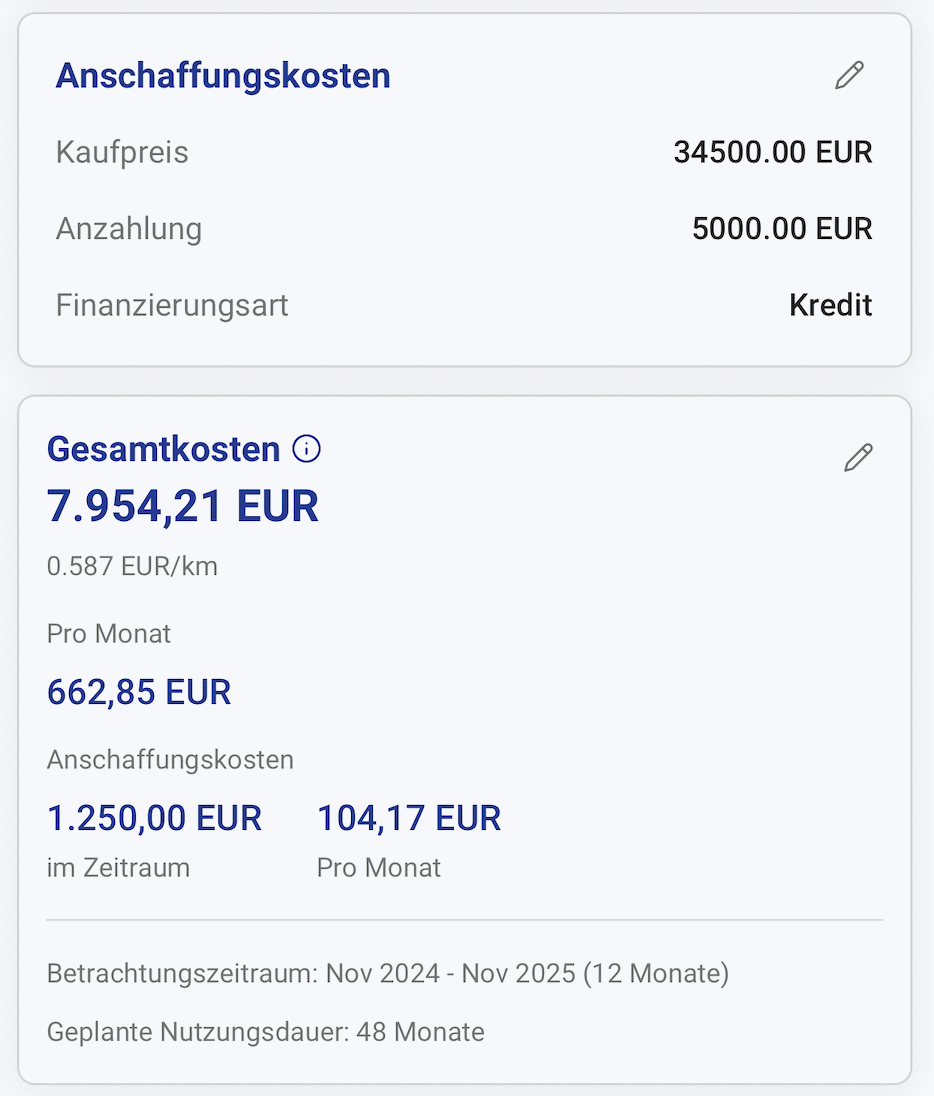The image size is (934, 1096).
Task: Select Kredit as Finanzierungsart
Action: [x=830, y=305]
